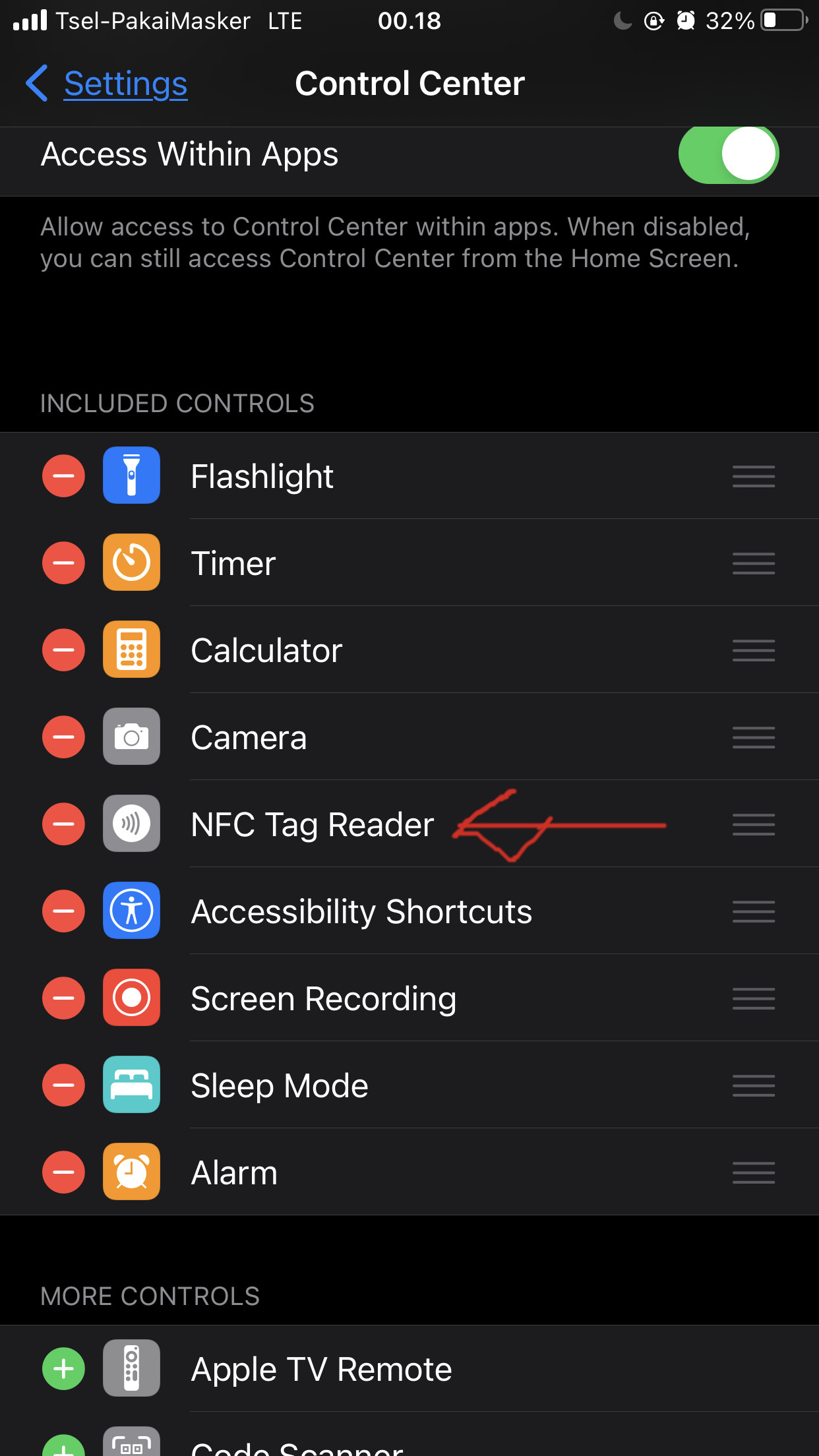Remove Sleep Mode control
The image size is (819, 1456).
tap(63, 1085)
